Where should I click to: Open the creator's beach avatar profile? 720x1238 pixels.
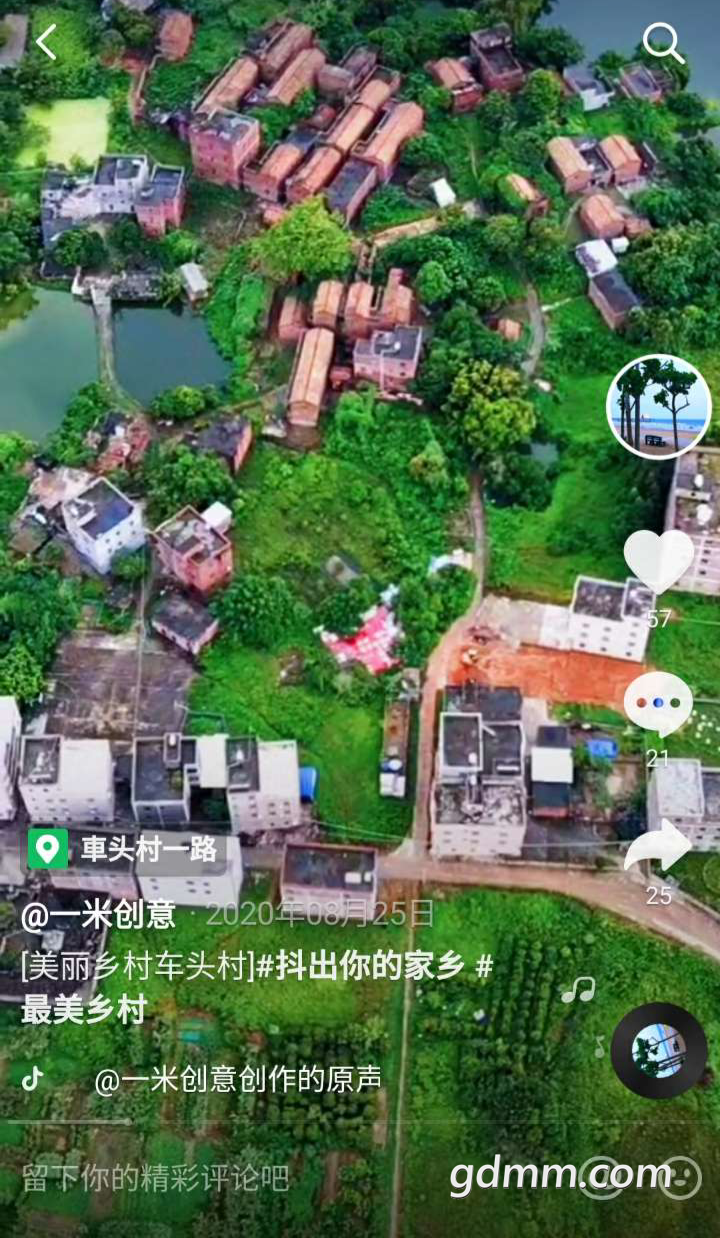(x=659, y=406)
